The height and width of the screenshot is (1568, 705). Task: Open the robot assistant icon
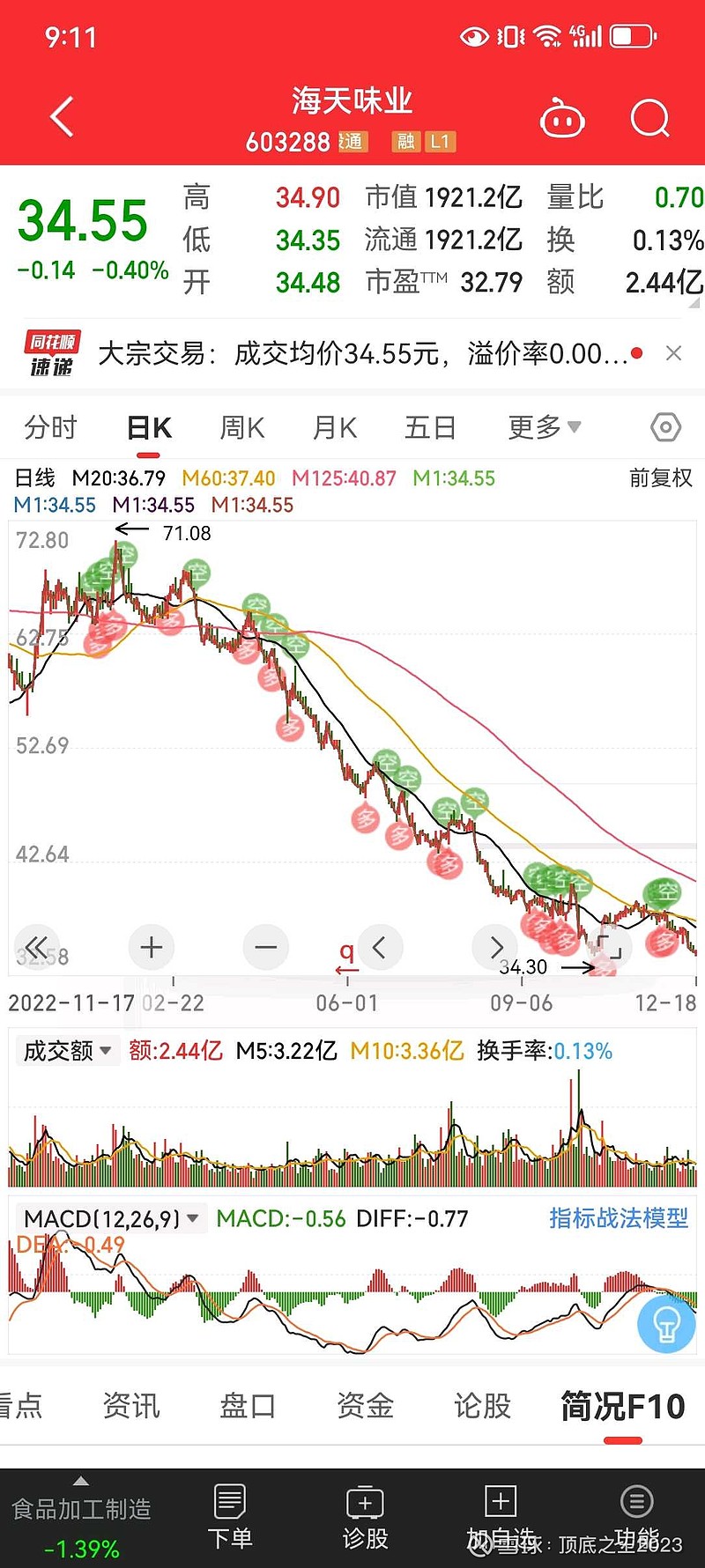pos(562,119)
